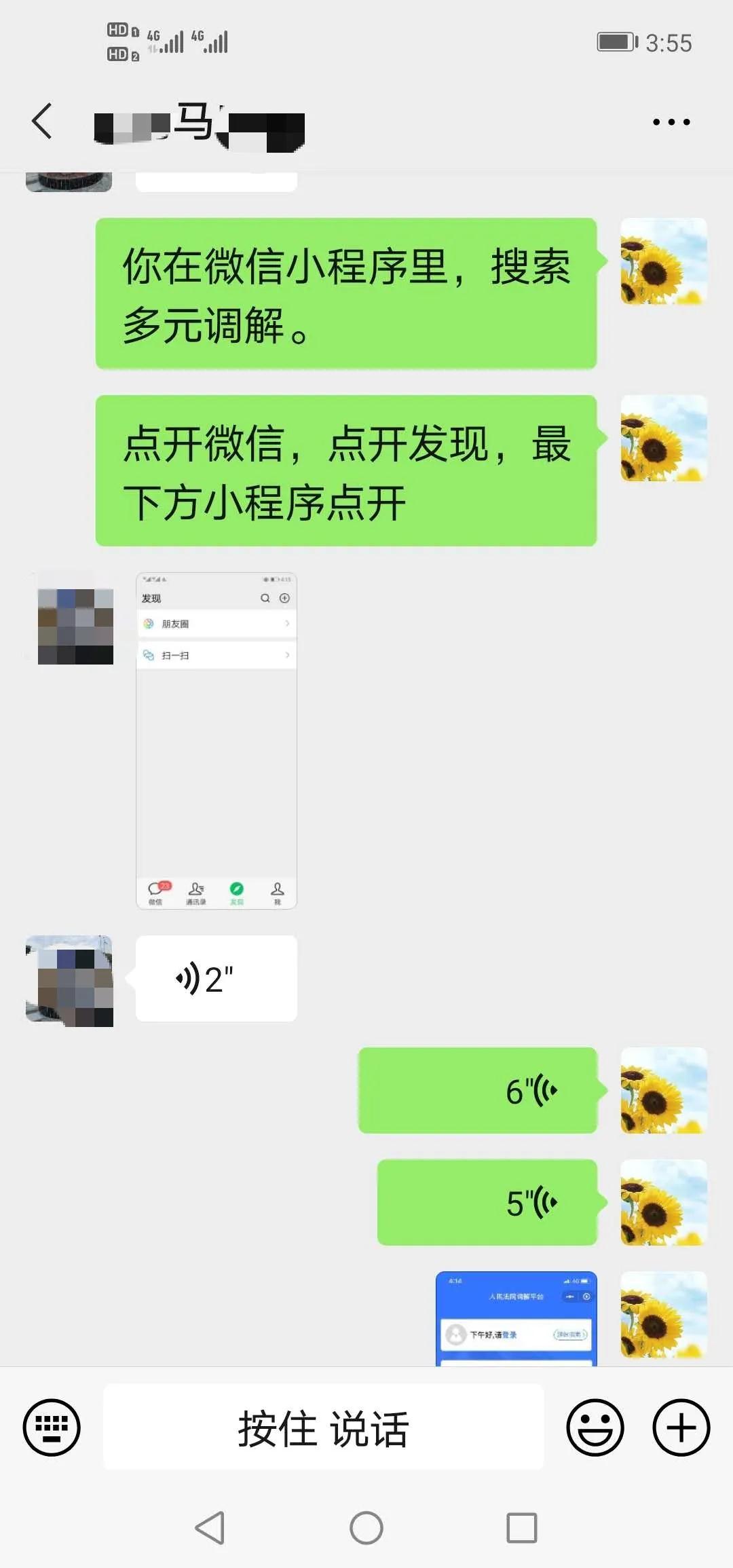This screenshot has width=733, height=1568.
Task: Go back to the chat list
Action: tap(42, 122)
